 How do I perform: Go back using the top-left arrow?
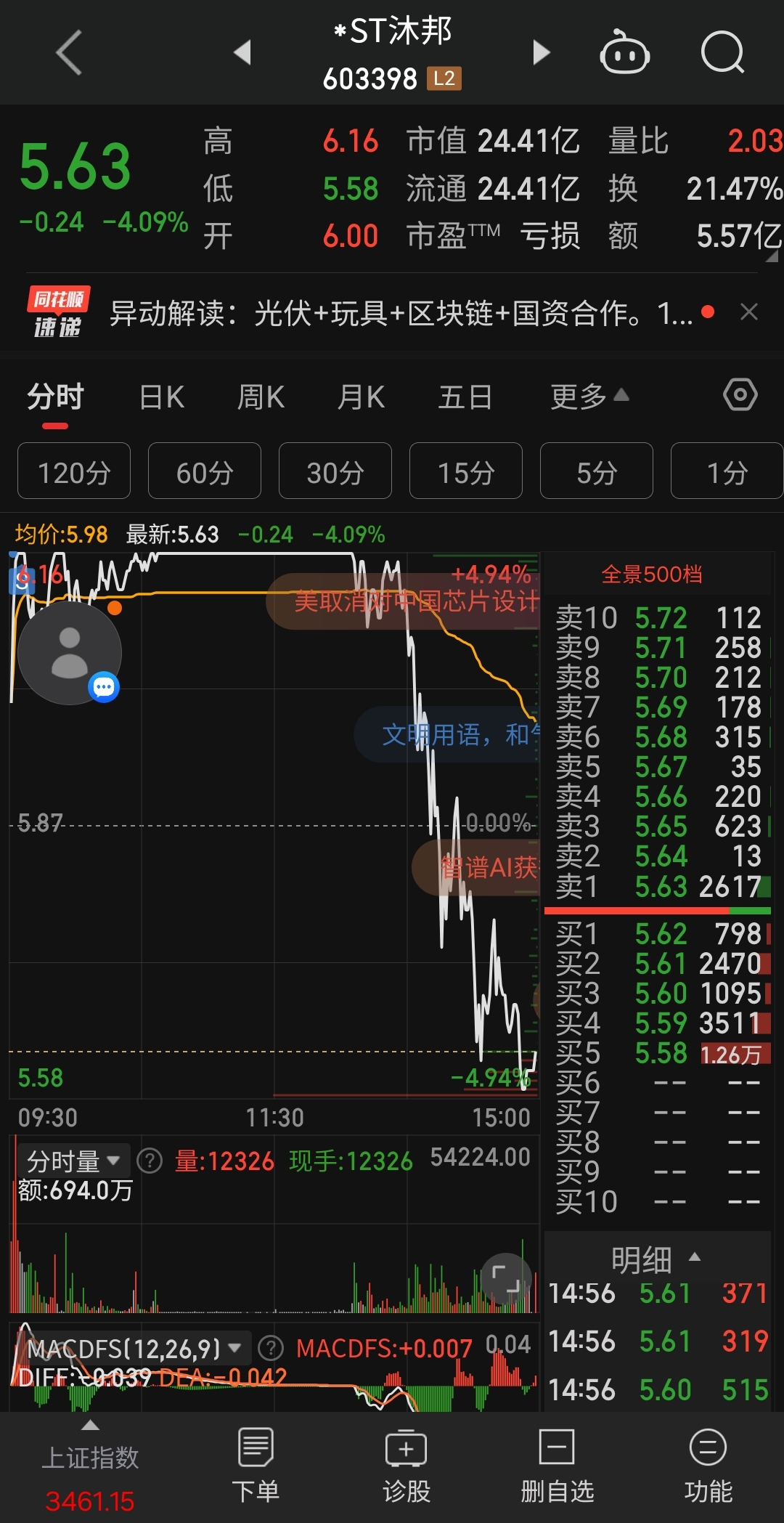69,52
